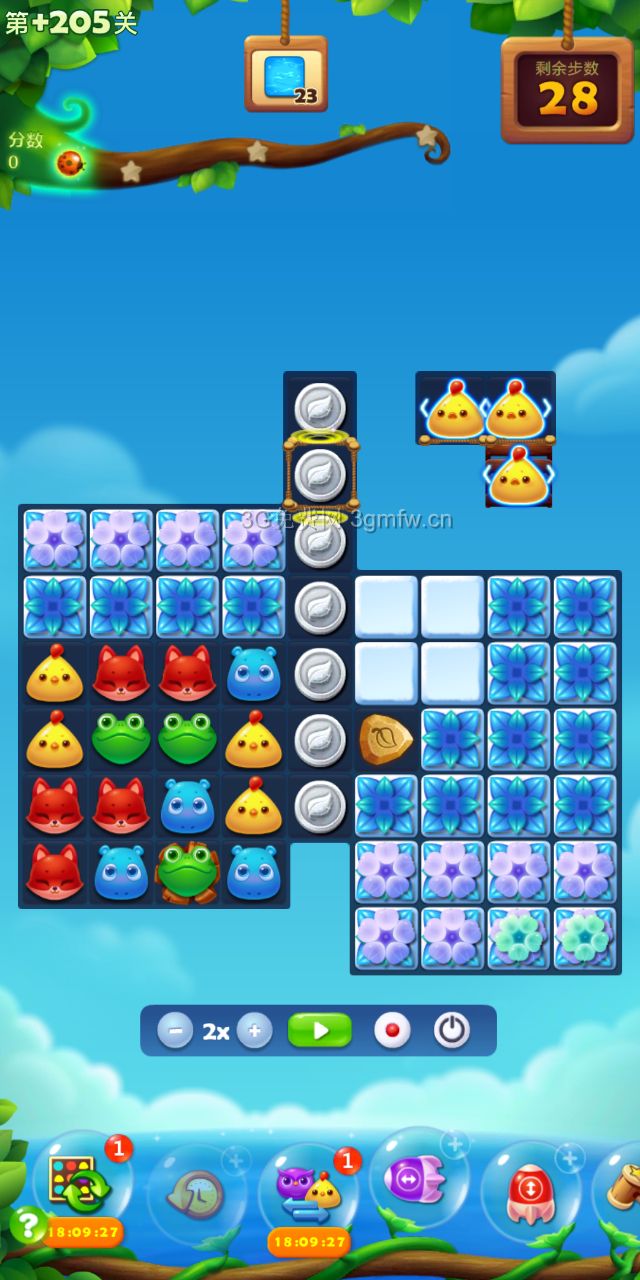This screenshot has width=640, height=1280.
Task: Use the owl and chick swap booster
Action: pos(308,1190)
